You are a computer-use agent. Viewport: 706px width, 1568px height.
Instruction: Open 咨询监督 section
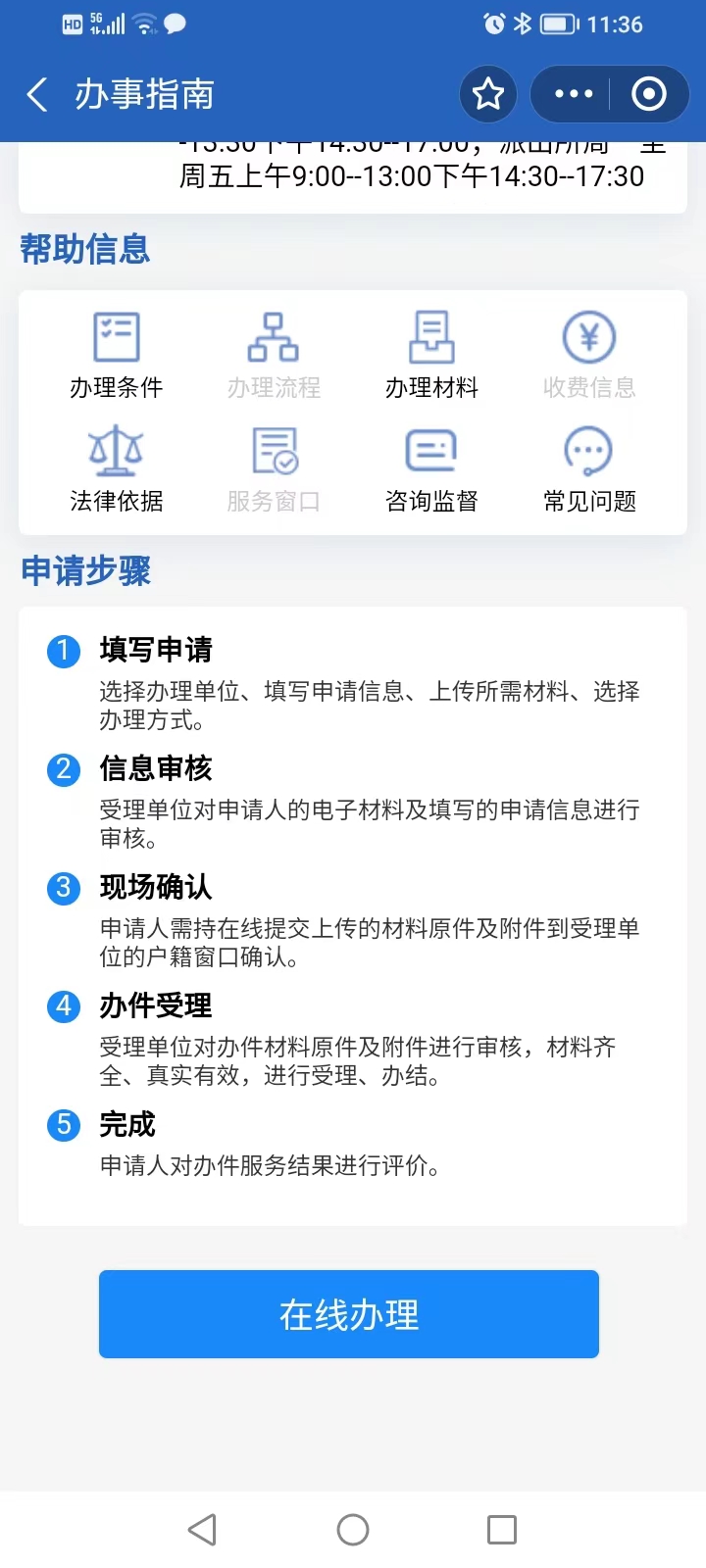[431, 468]
